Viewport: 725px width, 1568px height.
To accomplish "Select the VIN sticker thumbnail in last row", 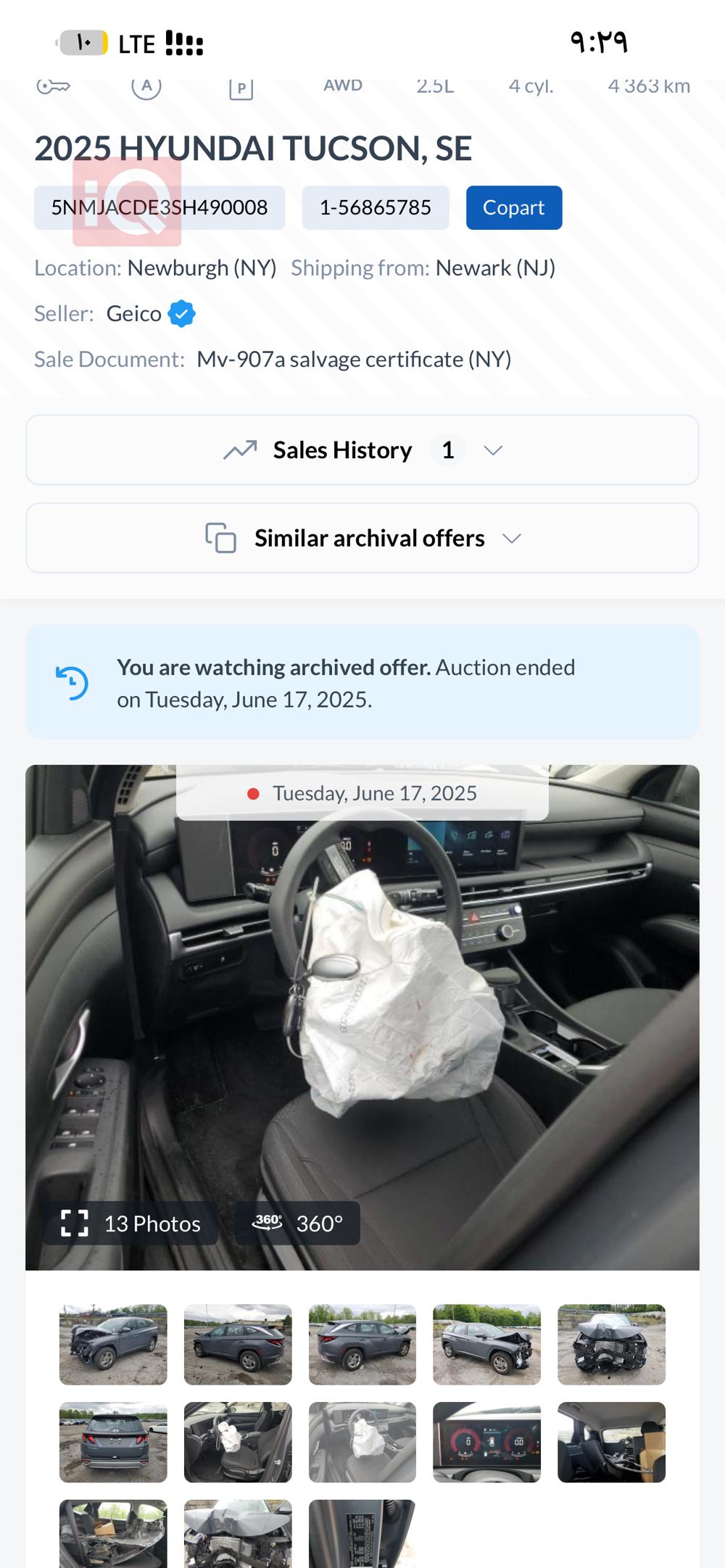I will point(362,1533).
